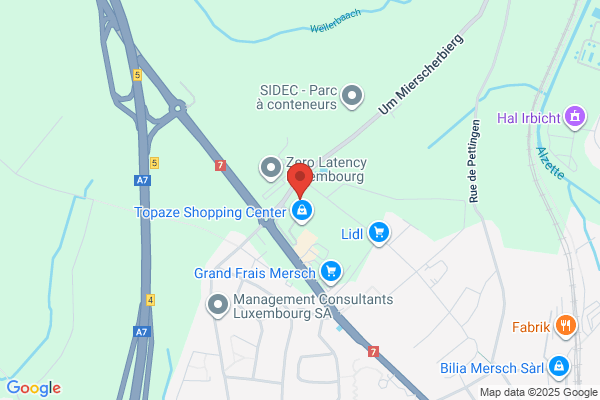Tap the Hal Irbicht marker
600x400 pixels.
(575, 118)
